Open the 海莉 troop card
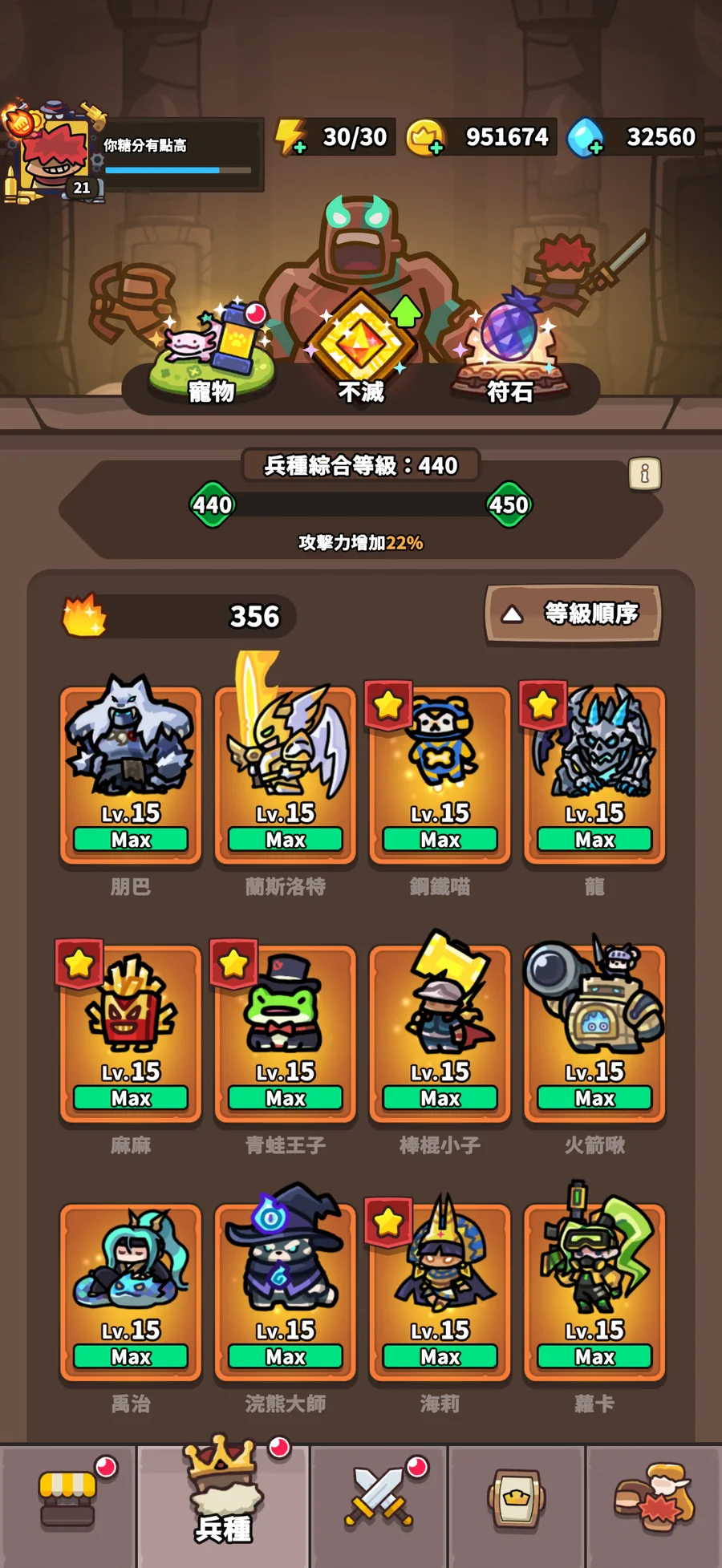 [440, 1291]
